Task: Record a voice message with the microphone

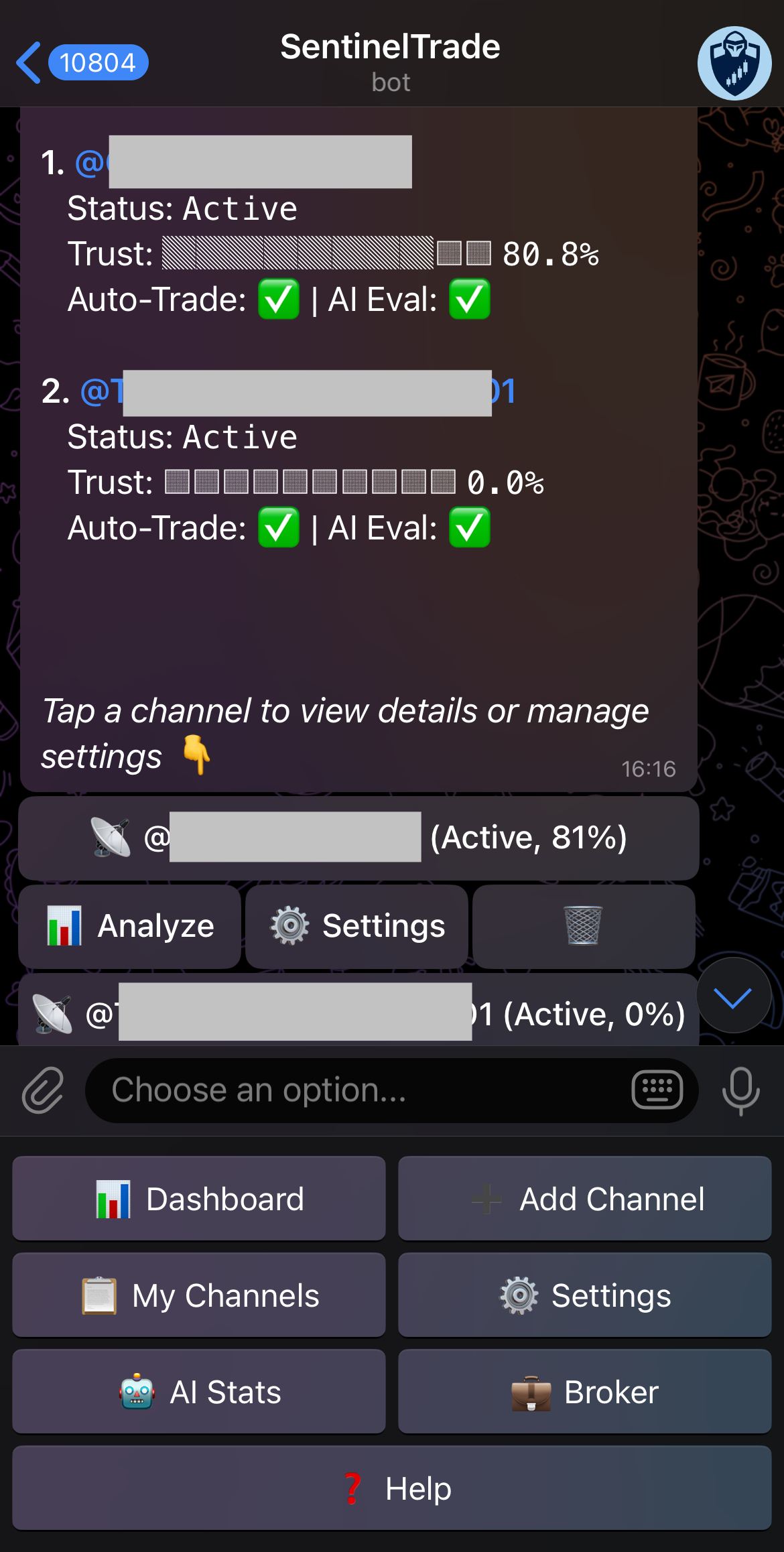Action: coord(740,1090)
